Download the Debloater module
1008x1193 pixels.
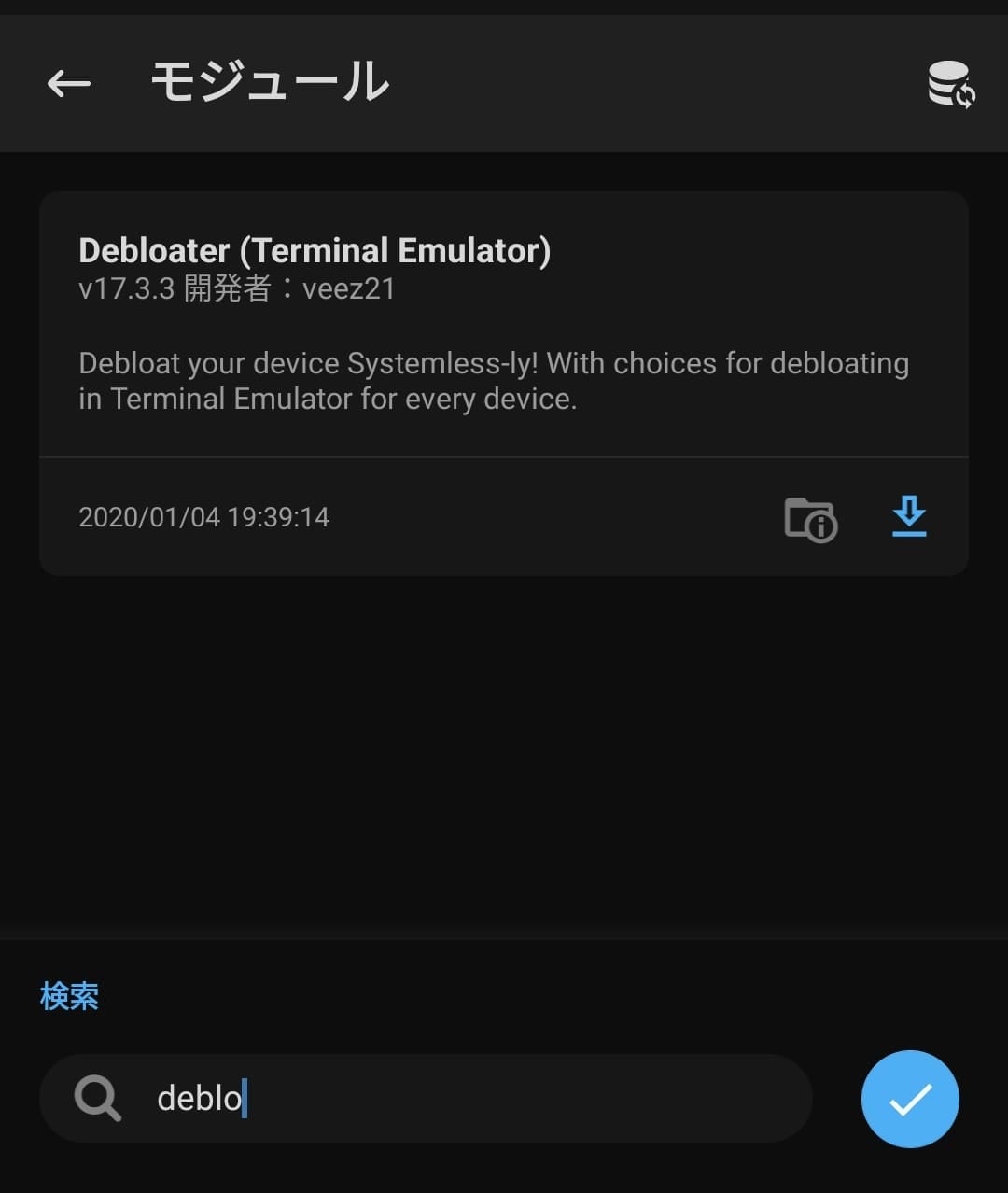click(x=909, y=517)
